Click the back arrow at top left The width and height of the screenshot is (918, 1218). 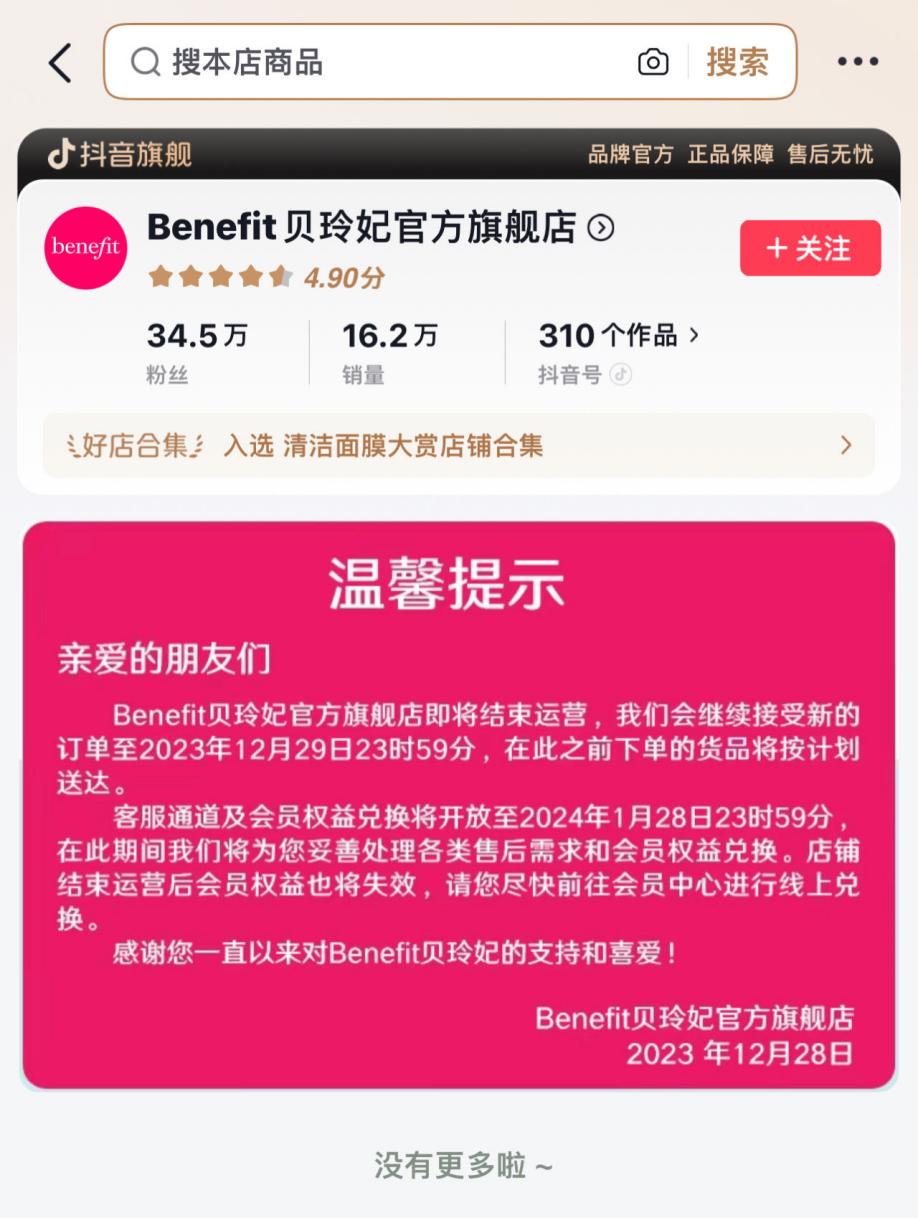click(59, 61)
